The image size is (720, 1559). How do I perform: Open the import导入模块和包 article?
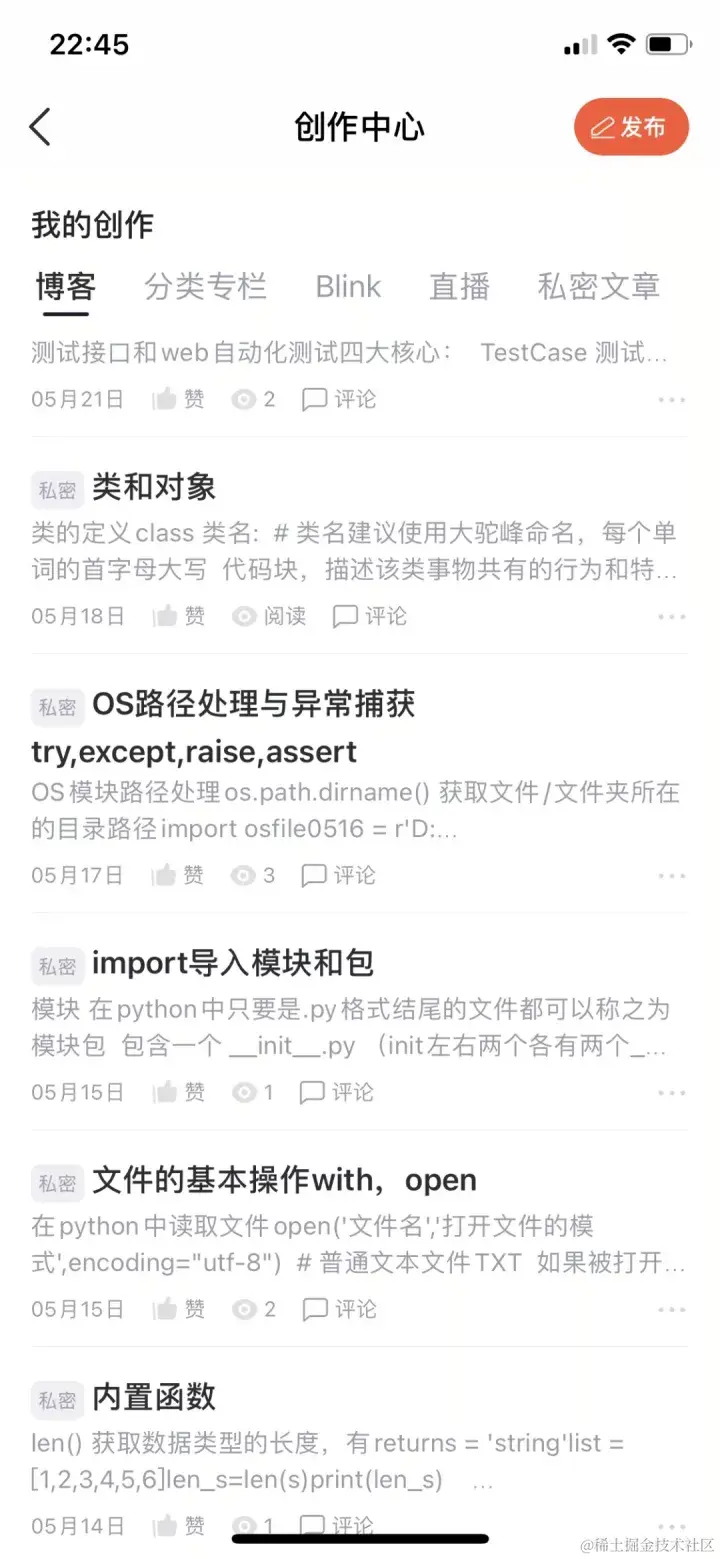[x=232, y=964]
